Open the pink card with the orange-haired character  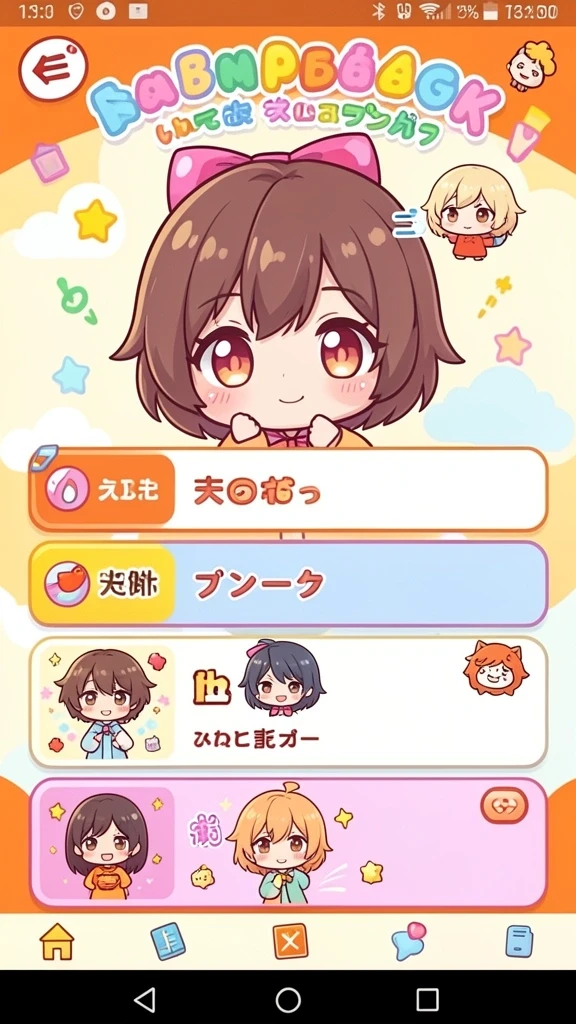(288, 842)
